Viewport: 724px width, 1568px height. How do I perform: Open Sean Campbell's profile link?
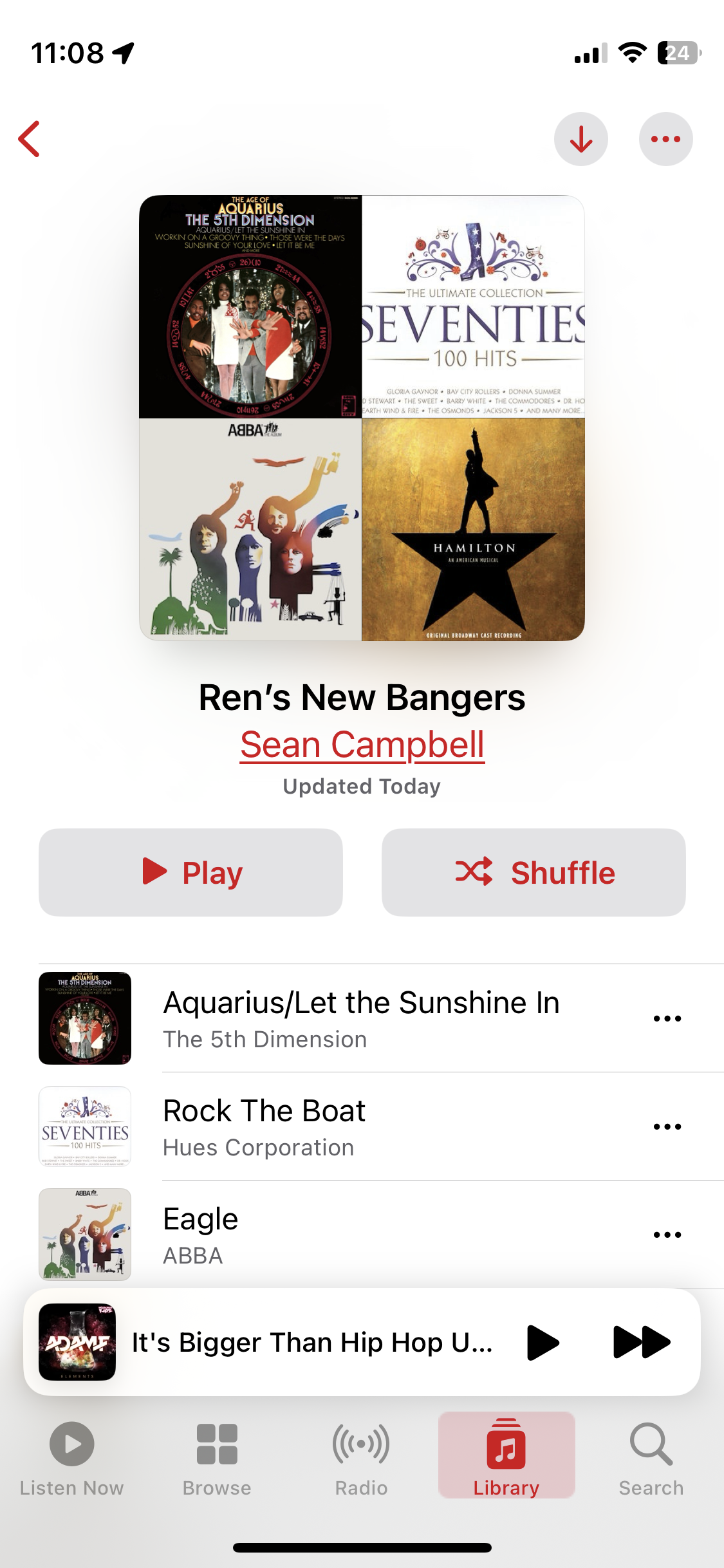(362, 745)
